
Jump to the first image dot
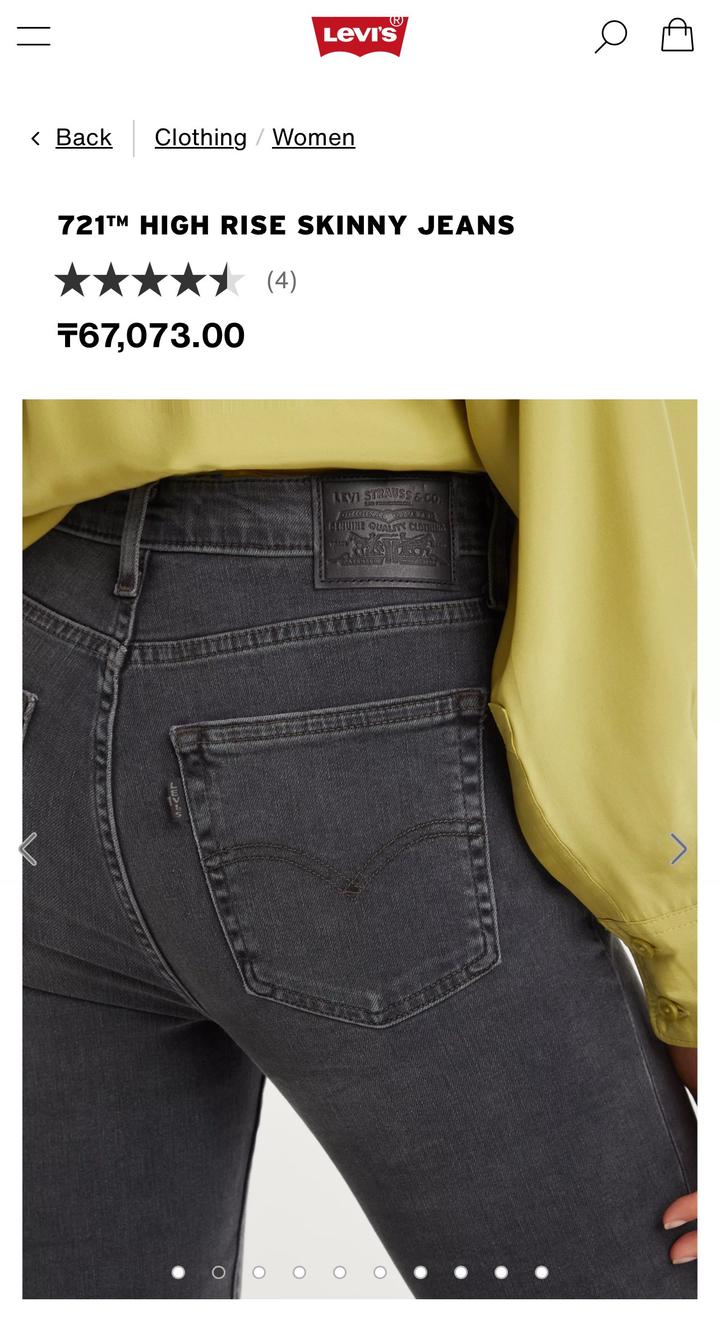178,1272
